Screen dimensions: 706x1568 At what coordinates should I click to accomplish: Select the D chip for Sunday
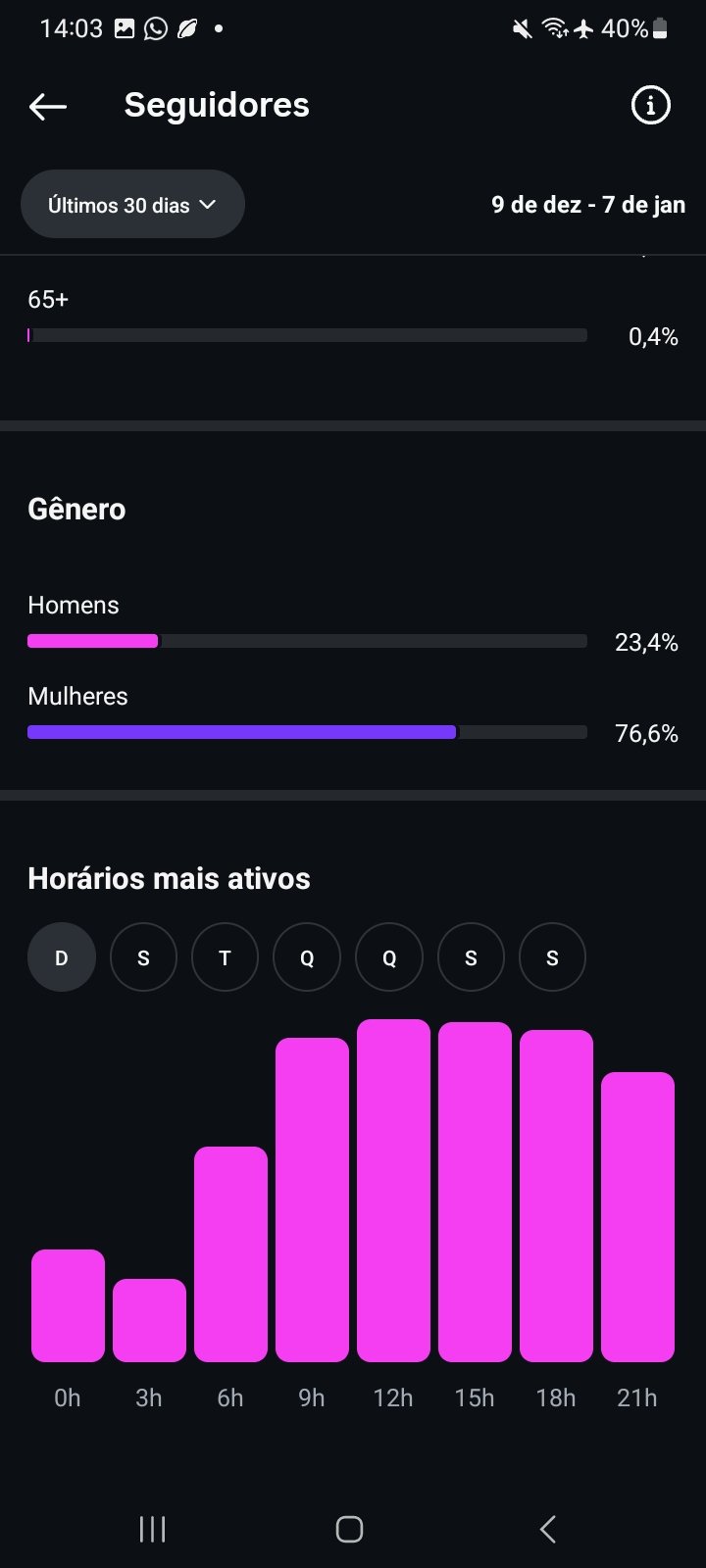coord(62,957)
